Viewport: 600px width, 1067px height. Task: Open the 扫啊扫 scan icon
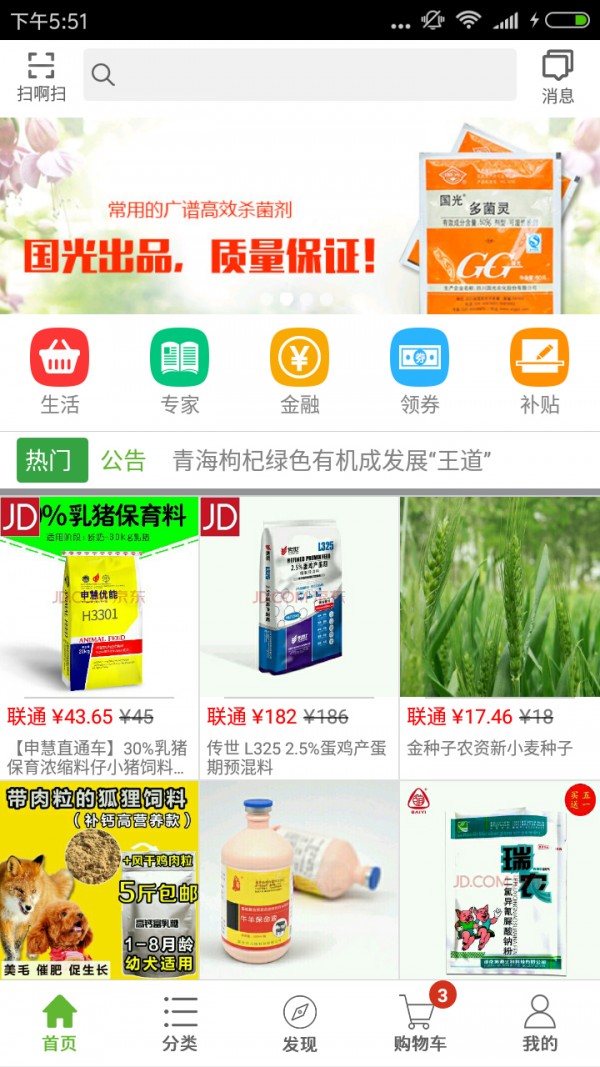click(41, 77)
